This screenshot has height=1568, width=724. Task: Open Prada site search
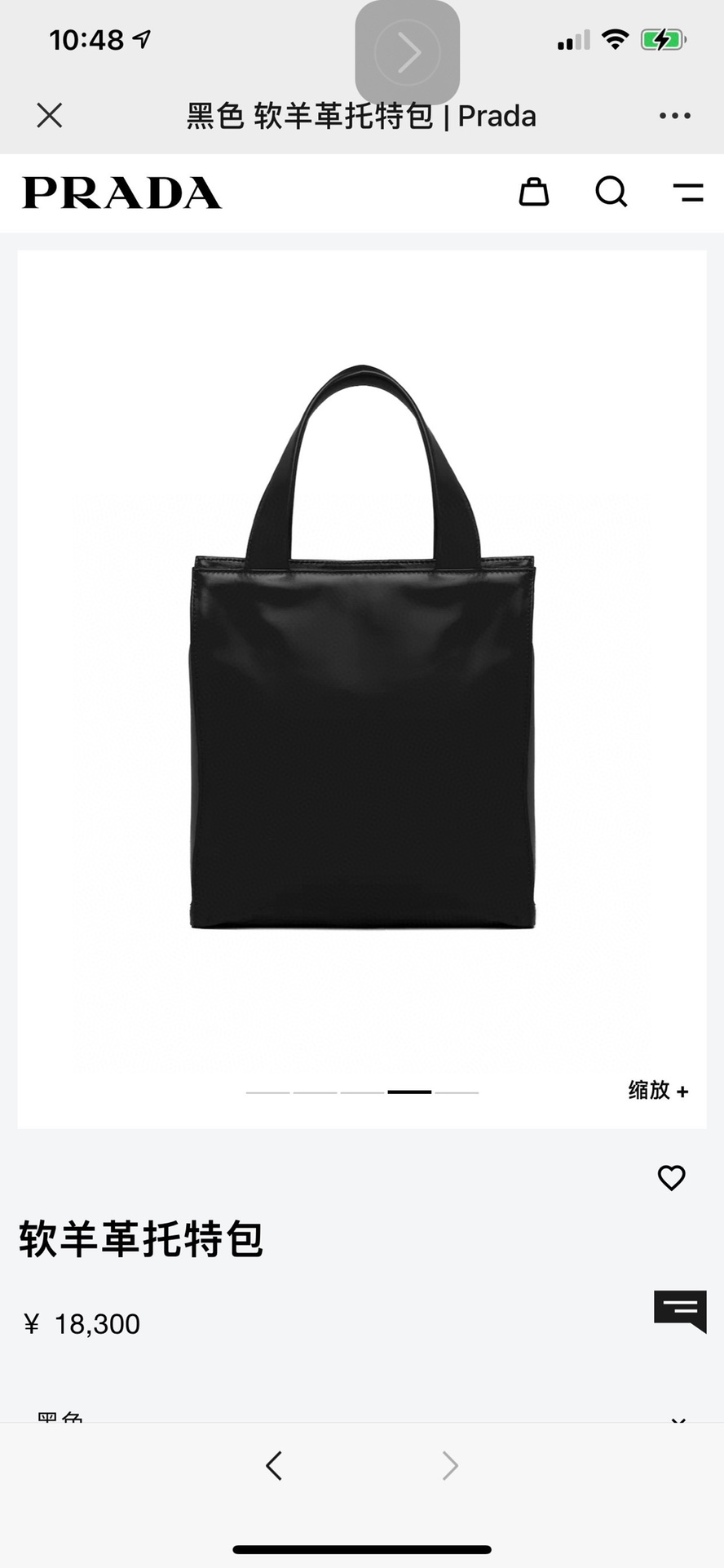point(611,193)
